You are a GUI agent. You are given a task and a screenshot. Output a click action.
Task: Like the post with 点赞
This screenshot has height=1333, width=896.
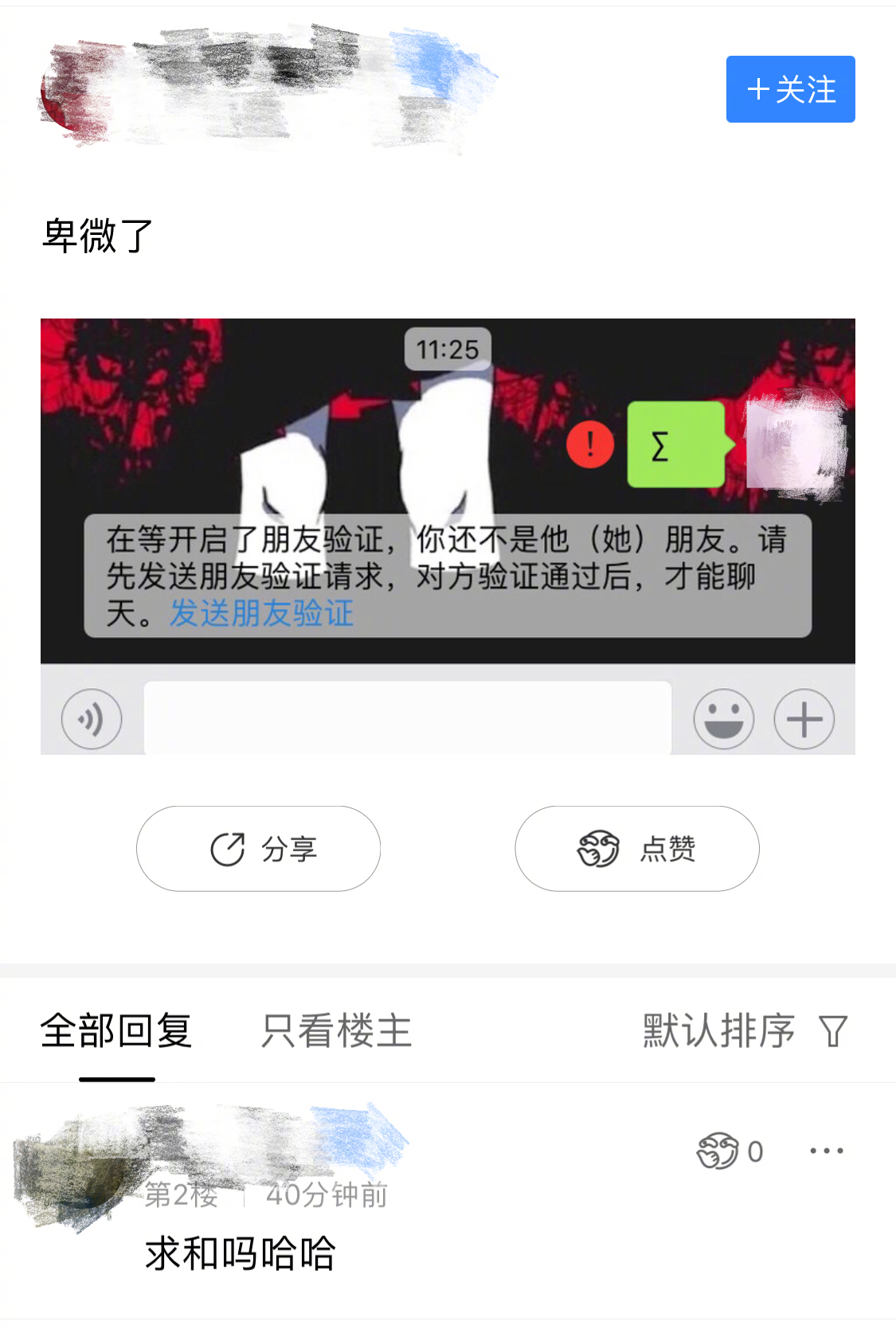pos(636,849)
